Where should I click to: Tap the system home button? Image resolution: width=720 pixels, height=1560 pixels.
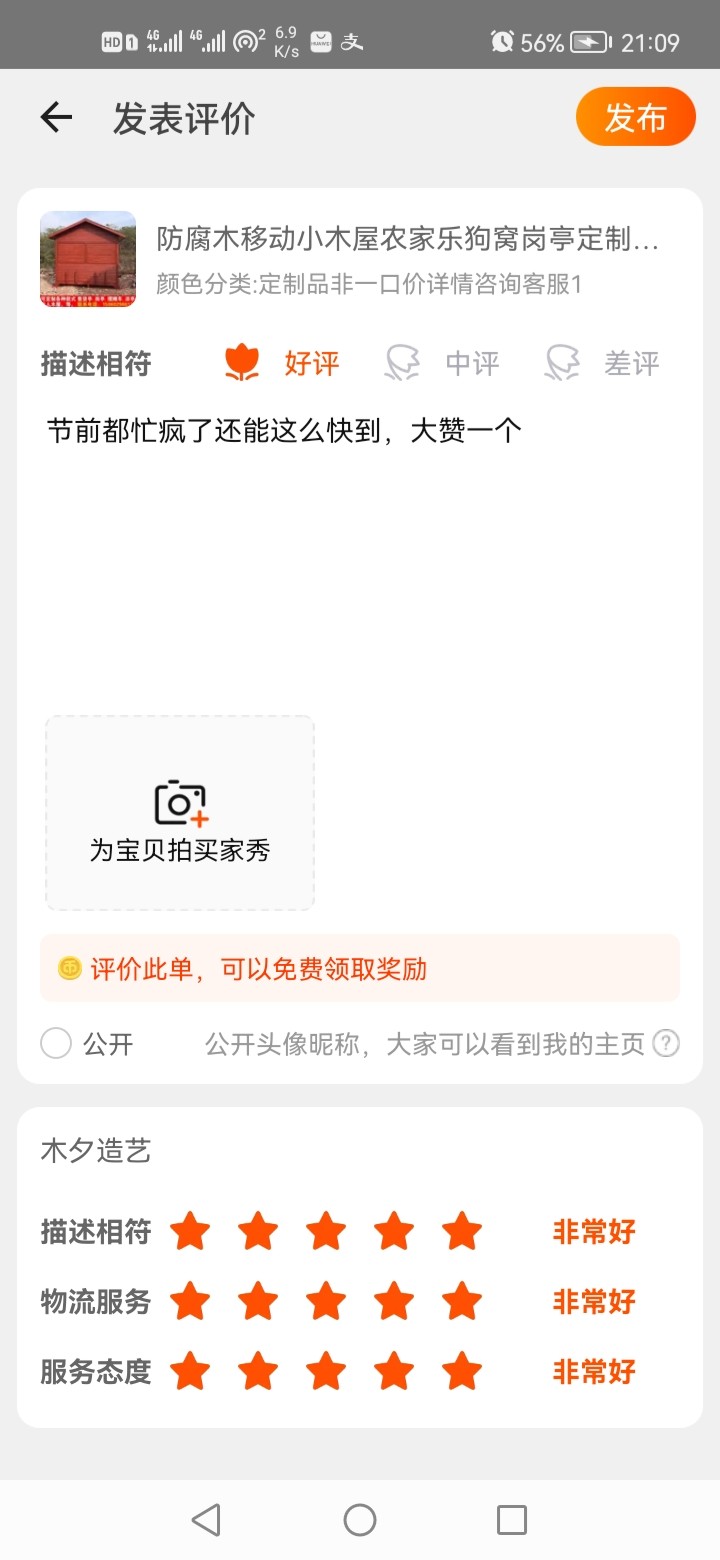click(360, 1520)
